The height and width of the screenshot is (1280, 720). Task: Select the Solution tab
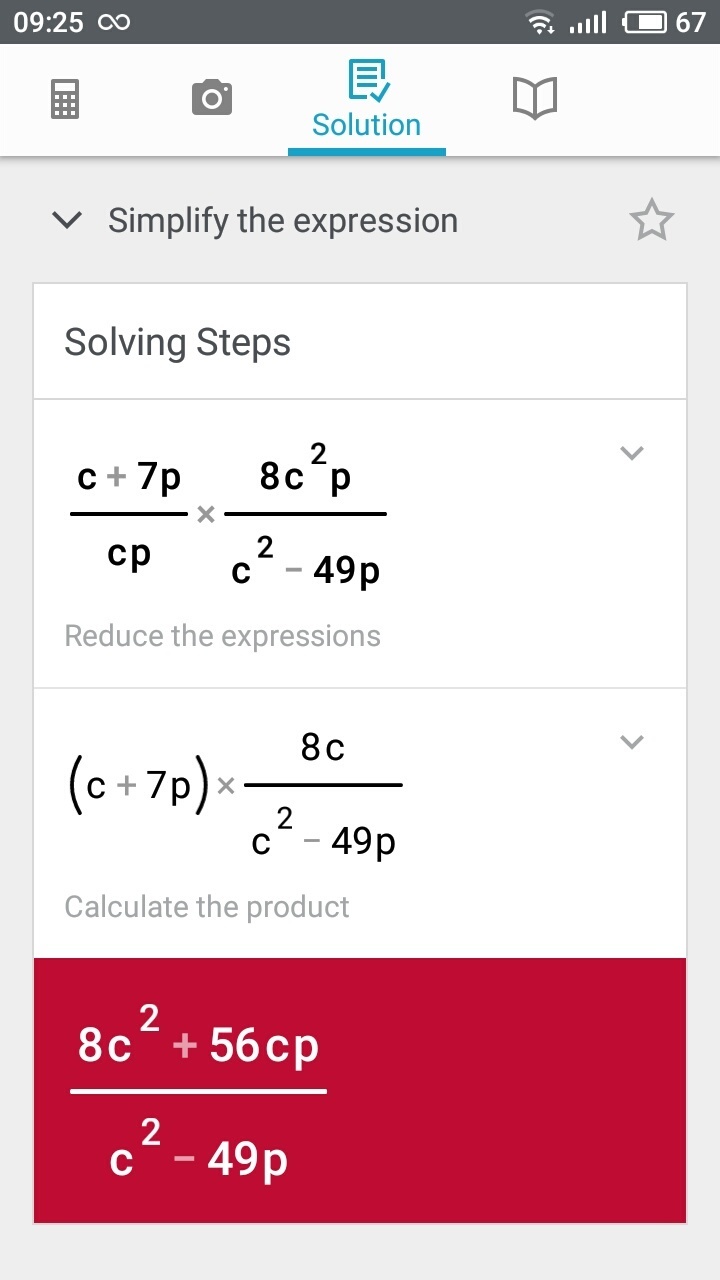(x=366, y=100)
